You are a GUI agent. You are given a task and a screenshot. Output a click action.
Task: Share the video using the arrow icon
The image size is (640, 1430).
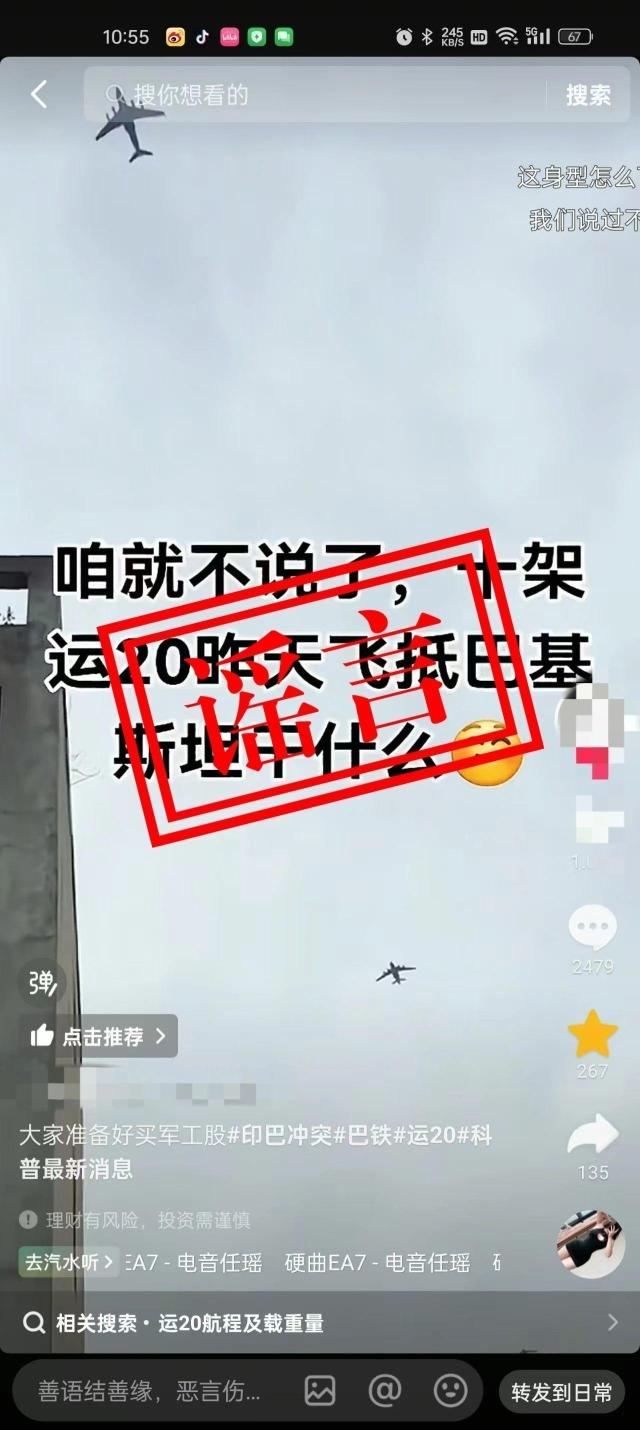pyautogui.click(x=592, y=1137)
